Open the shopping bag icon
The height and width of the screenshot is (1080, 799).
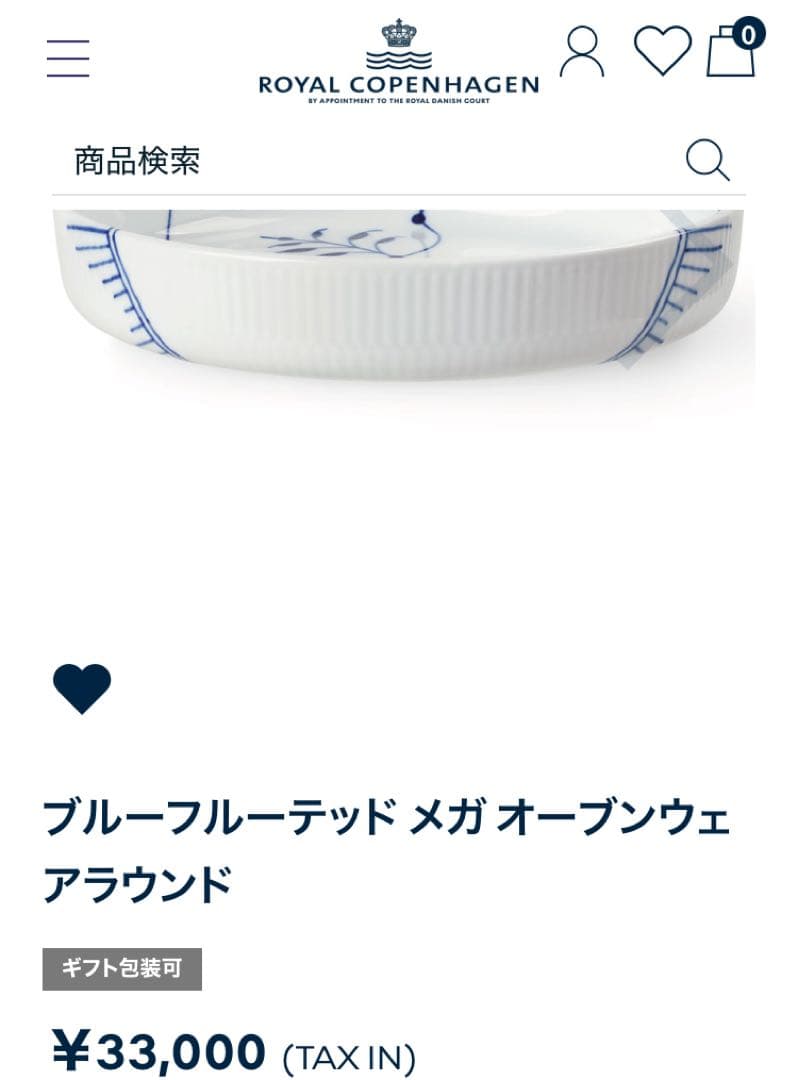click(731, 57)
